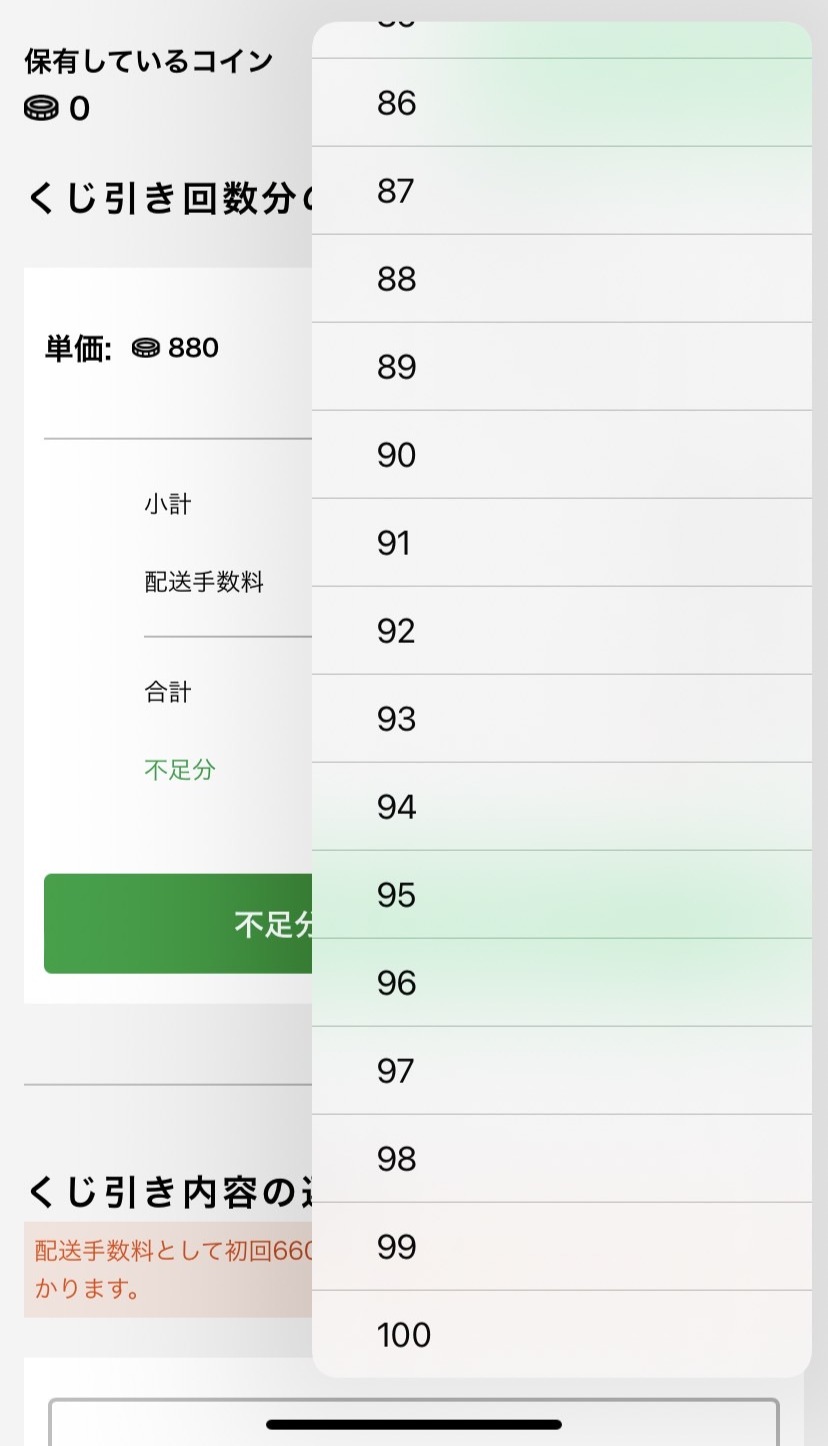Pick 99 from the dropdown
The image size is (828, 1446).
(x=561, y=1247)
